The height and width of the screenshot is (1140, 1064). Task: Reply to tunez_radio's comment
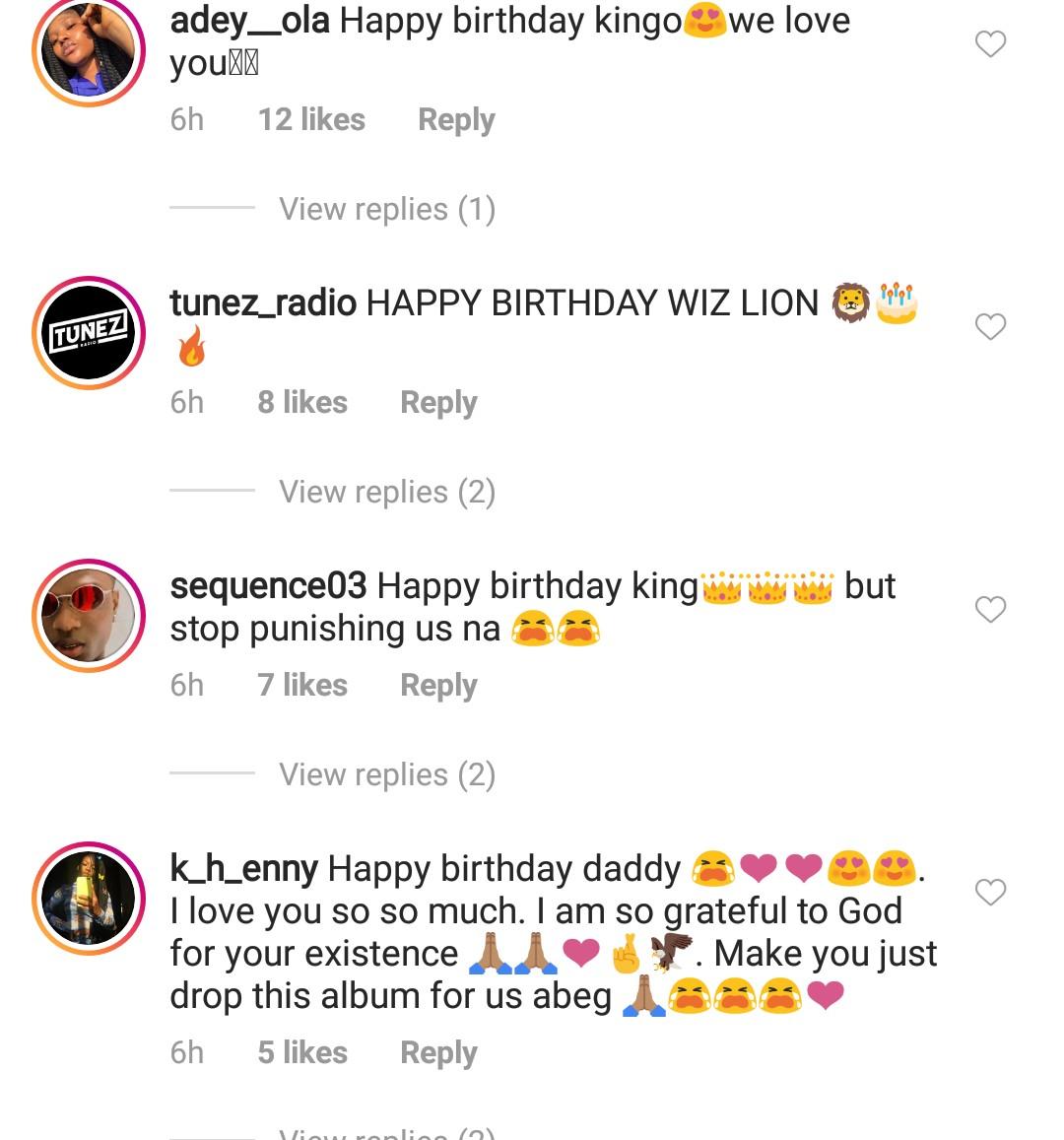pyautogui.click(x=438, y=403)
